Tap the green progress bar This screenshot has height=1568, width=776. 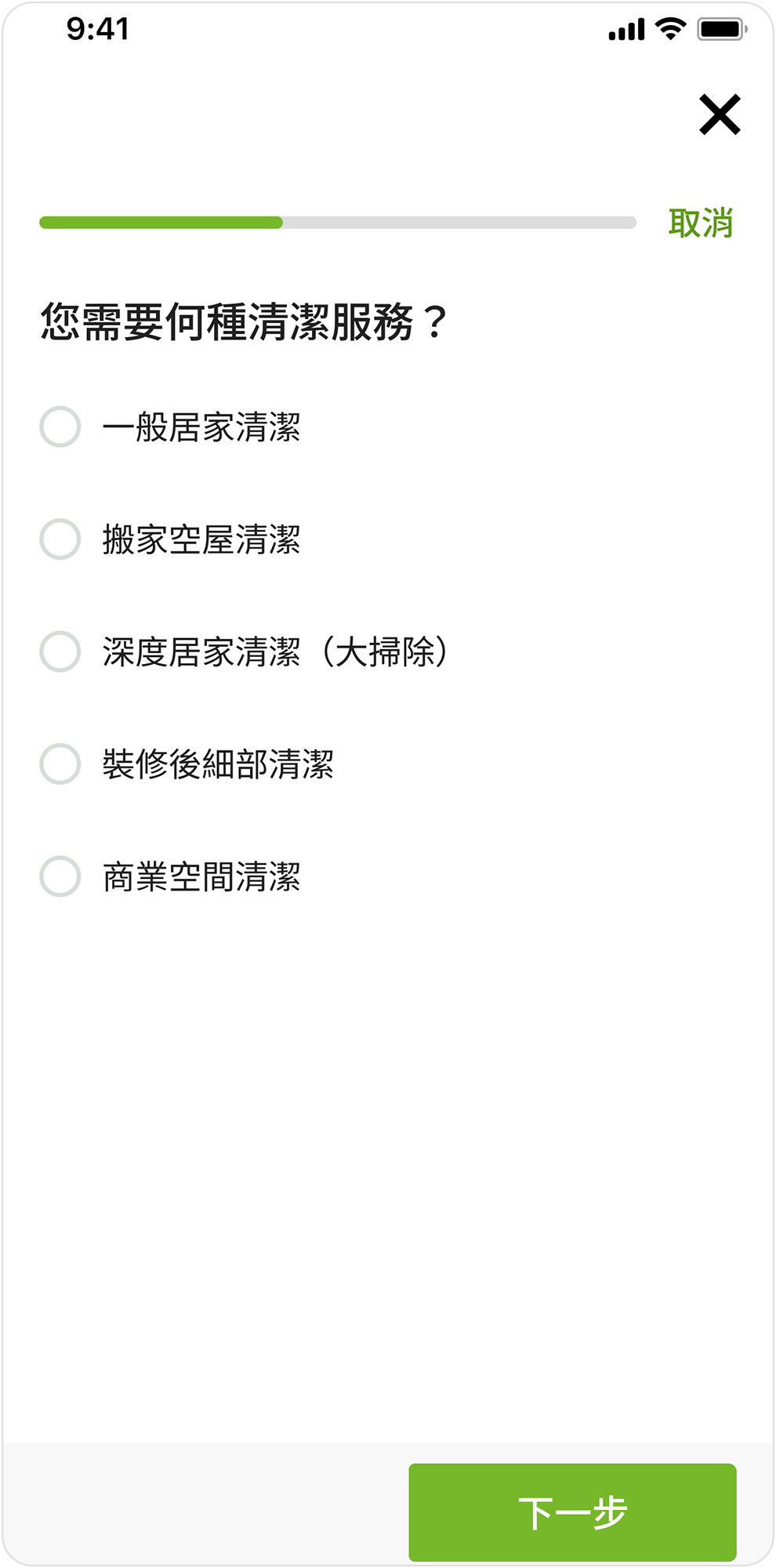coord(161,223)
